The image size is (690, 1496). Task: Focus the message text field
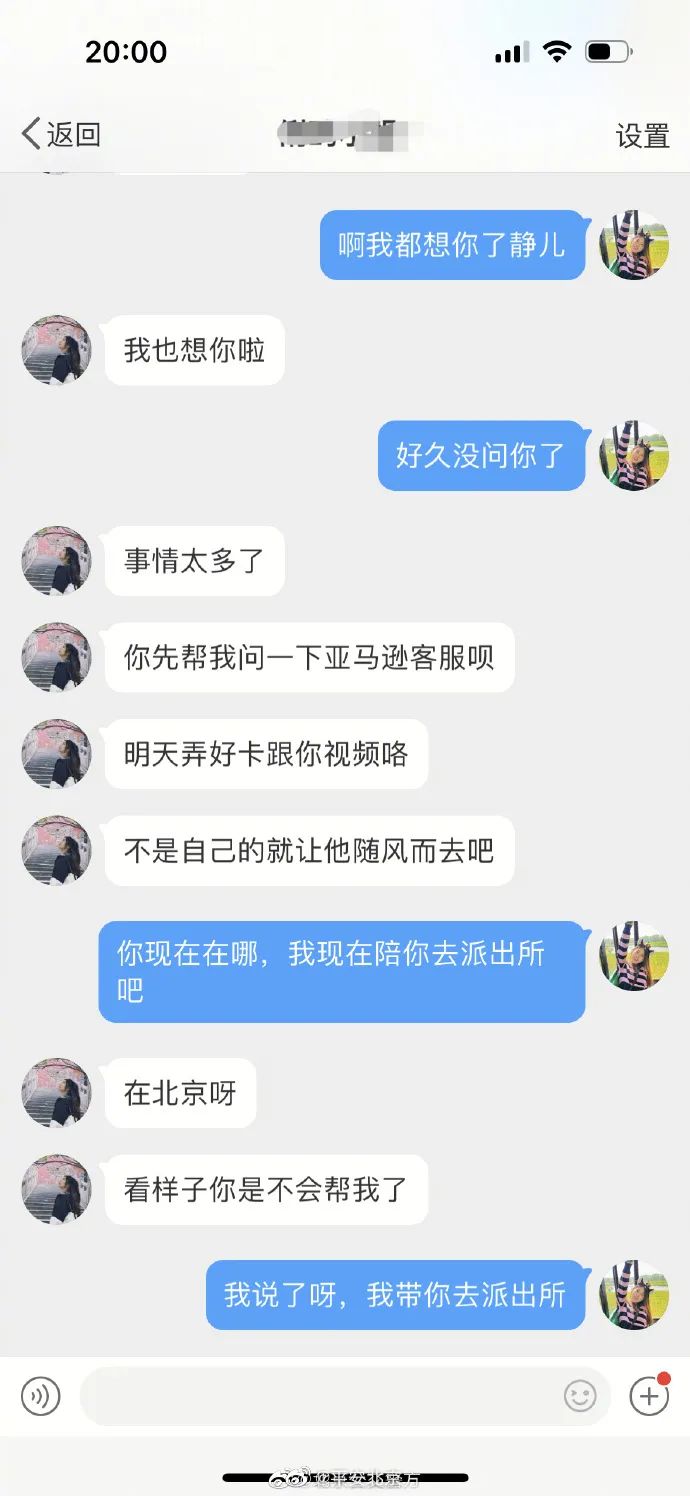pyautogui.click(x=320, y=1396)
